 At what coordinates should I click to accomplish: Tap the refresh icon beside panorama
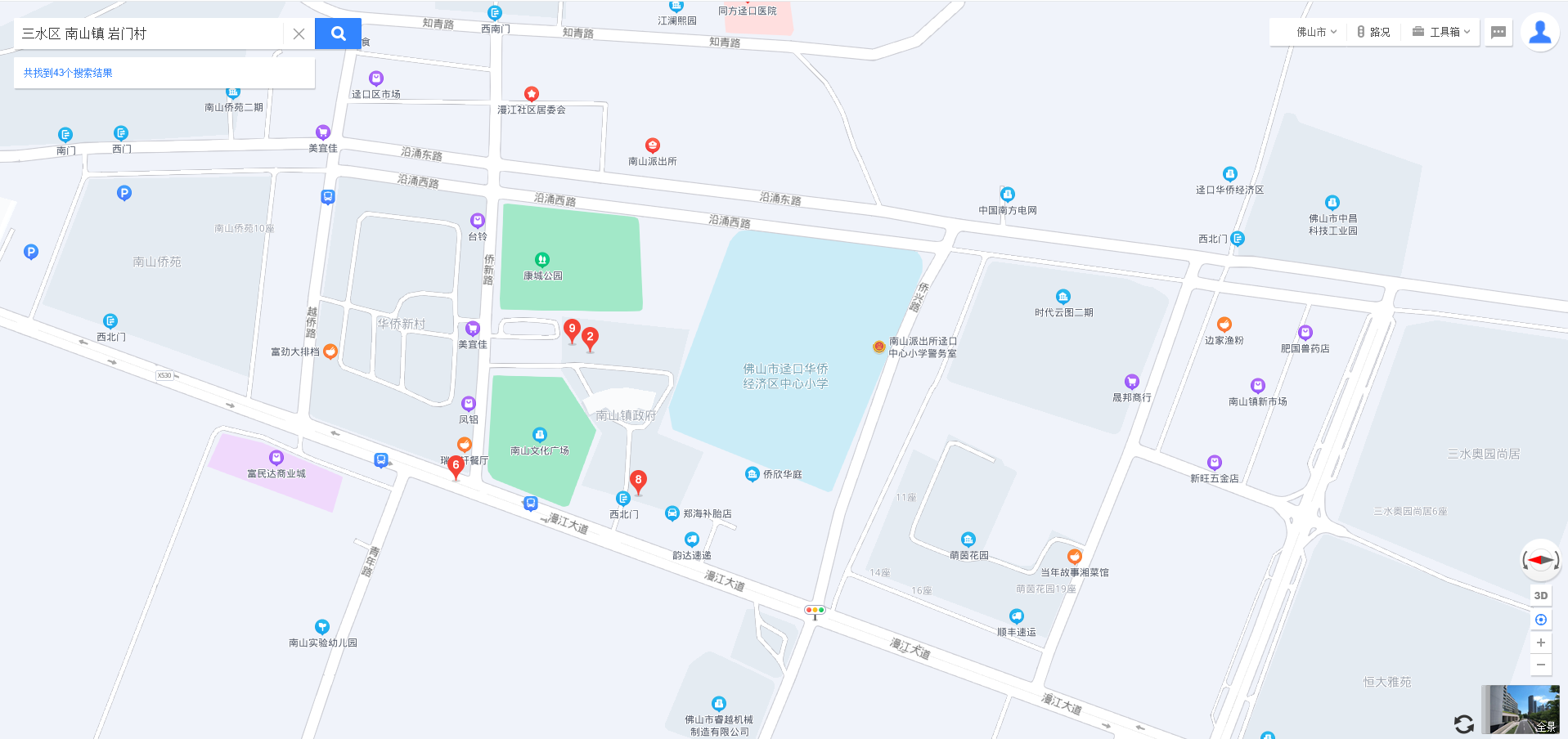1464,723
